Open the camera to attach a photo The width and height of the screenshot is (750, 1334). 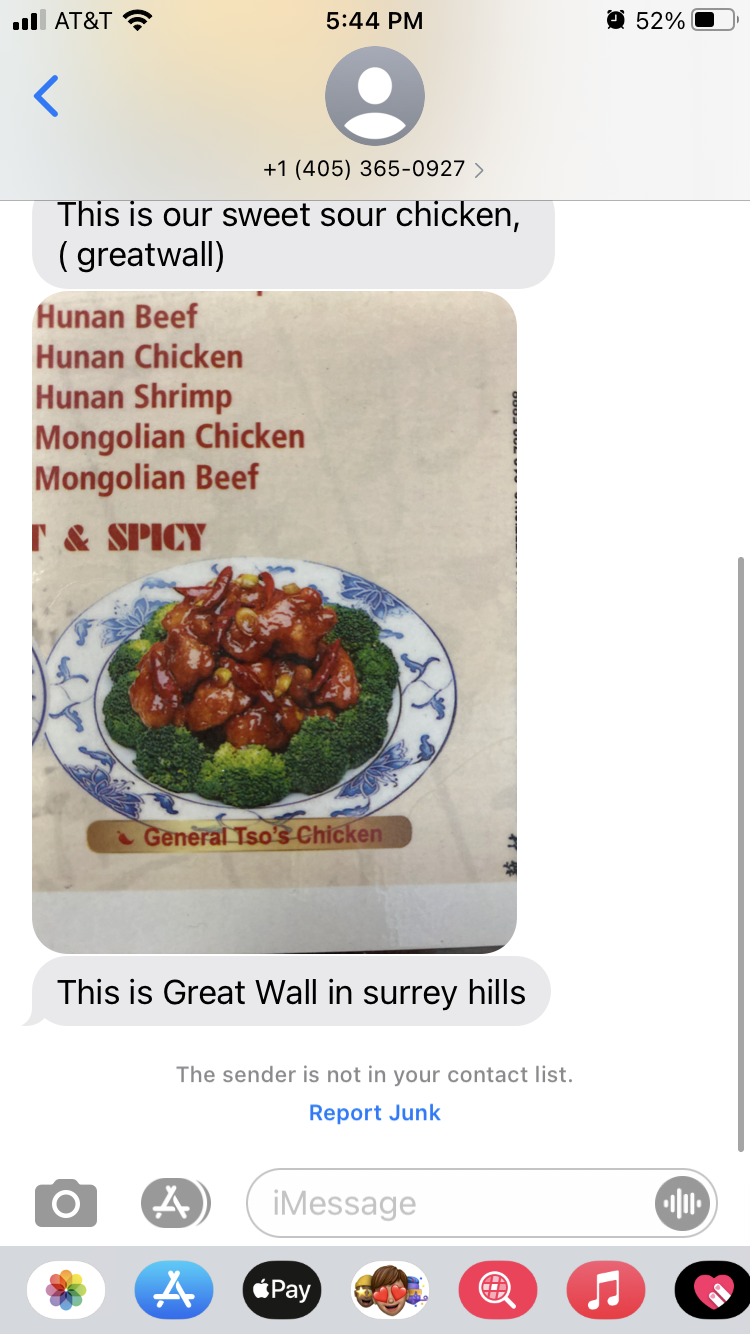pyautogui.click(x=66, y=1203)
